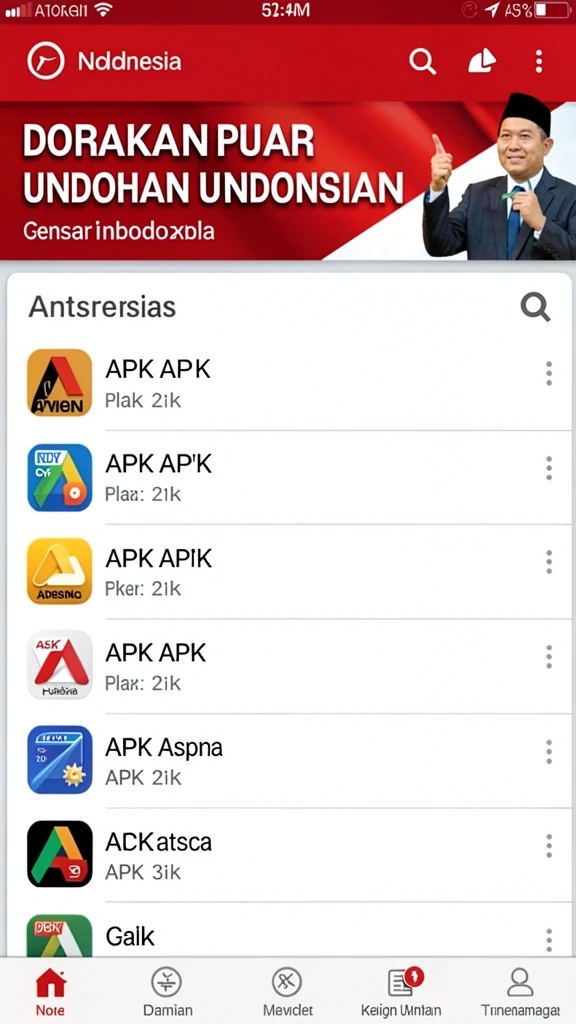576x1024 pixels.
Task: Tap the Nddnesia logo icon
Action: point(46,61)
